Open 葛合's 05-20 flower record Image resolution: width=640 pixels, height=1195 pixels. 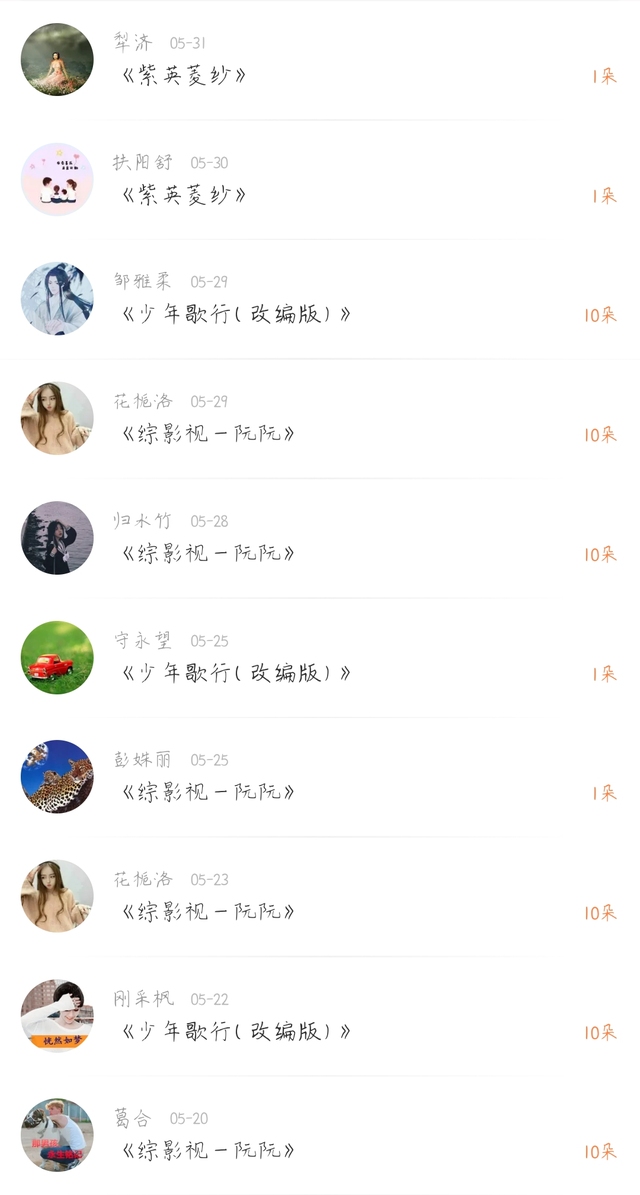coord(320,1136)
